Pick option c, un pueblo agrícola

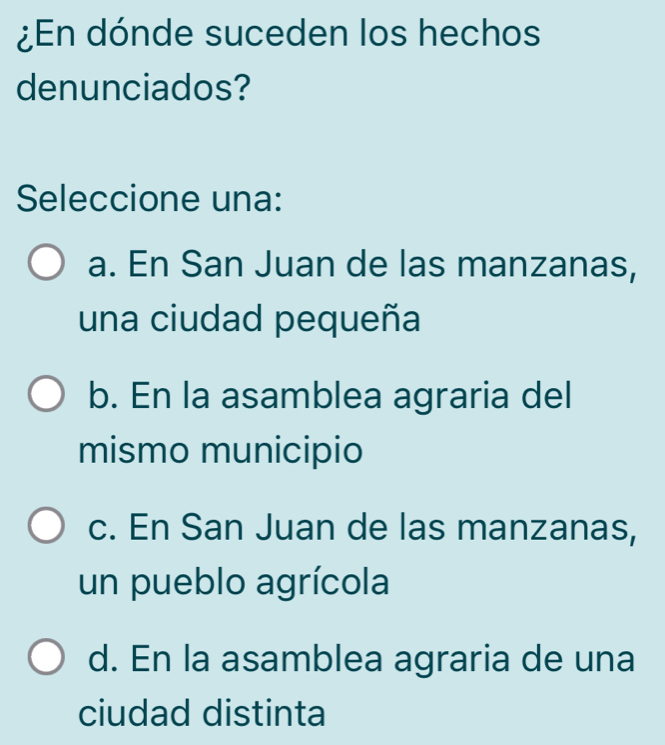(x=46, y=527)
